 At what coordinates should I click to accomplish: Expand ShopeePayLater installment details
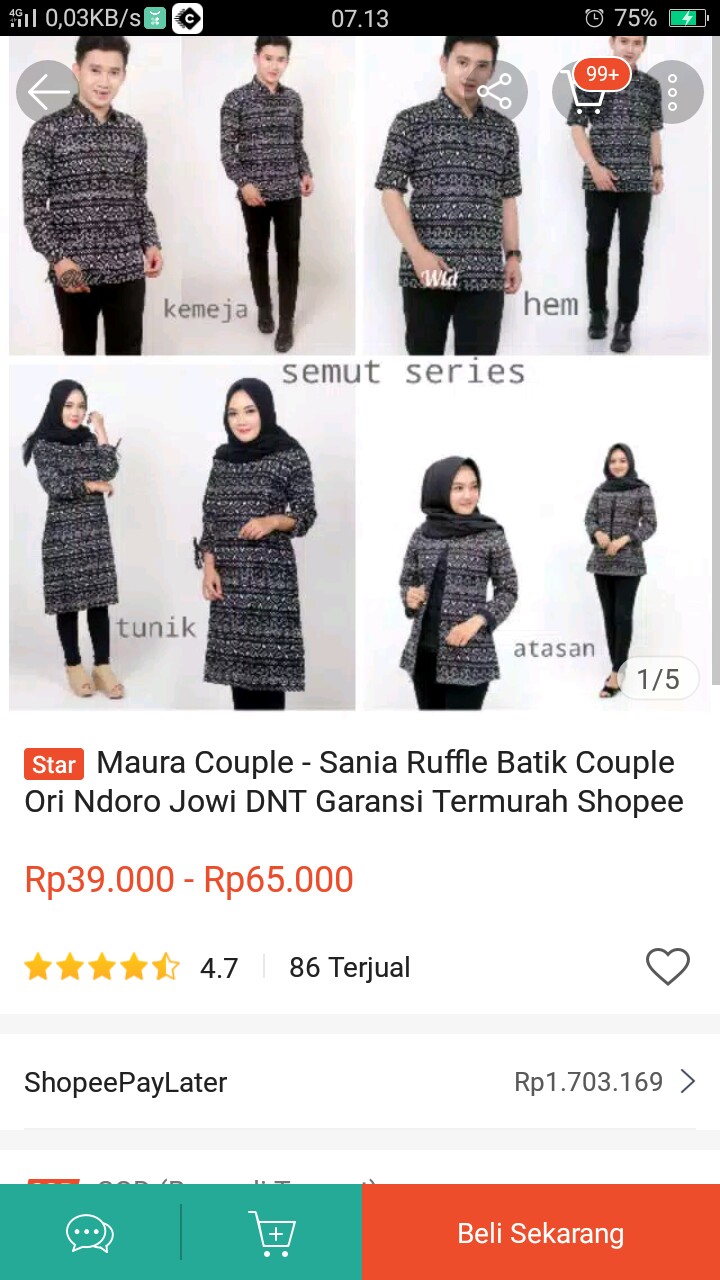688,1081
